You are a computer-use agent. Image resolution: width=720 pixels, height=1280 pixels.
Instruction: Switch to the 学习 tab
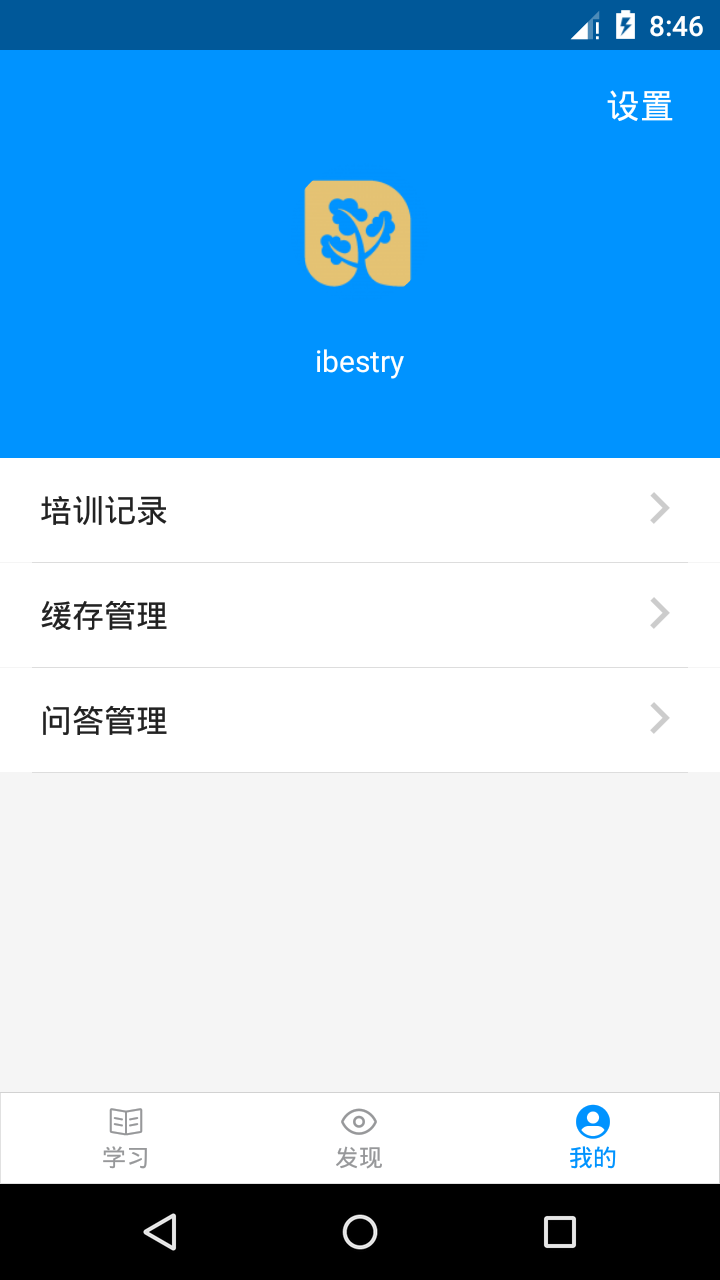tap(124, 1138)
